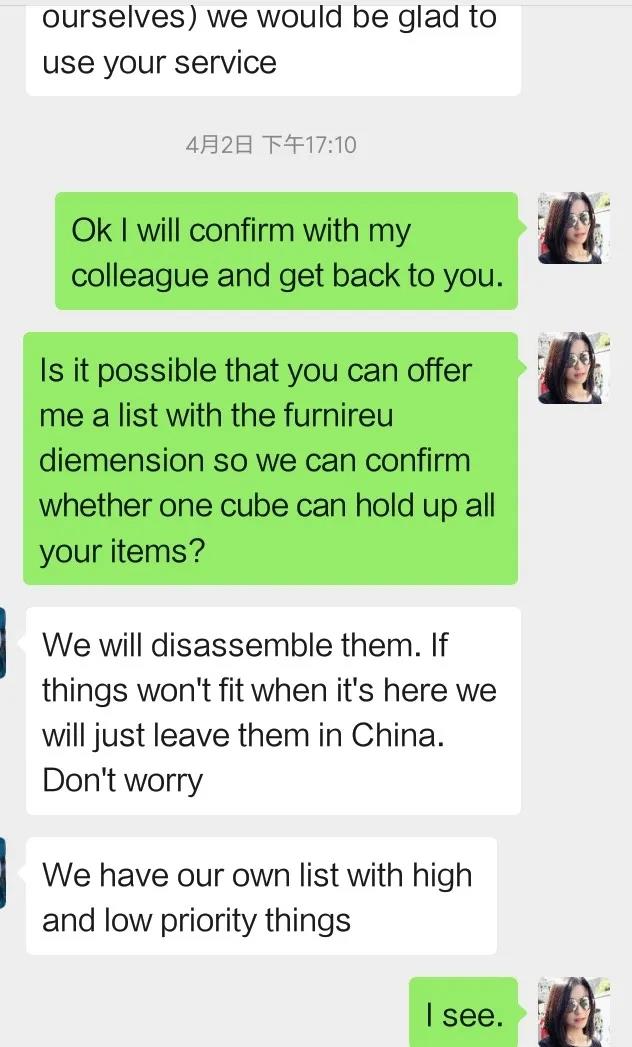Open sender avatar beside "Ok I will confirm" message
Viewport: 632px width, 1047px height.
tap(570, 228)
